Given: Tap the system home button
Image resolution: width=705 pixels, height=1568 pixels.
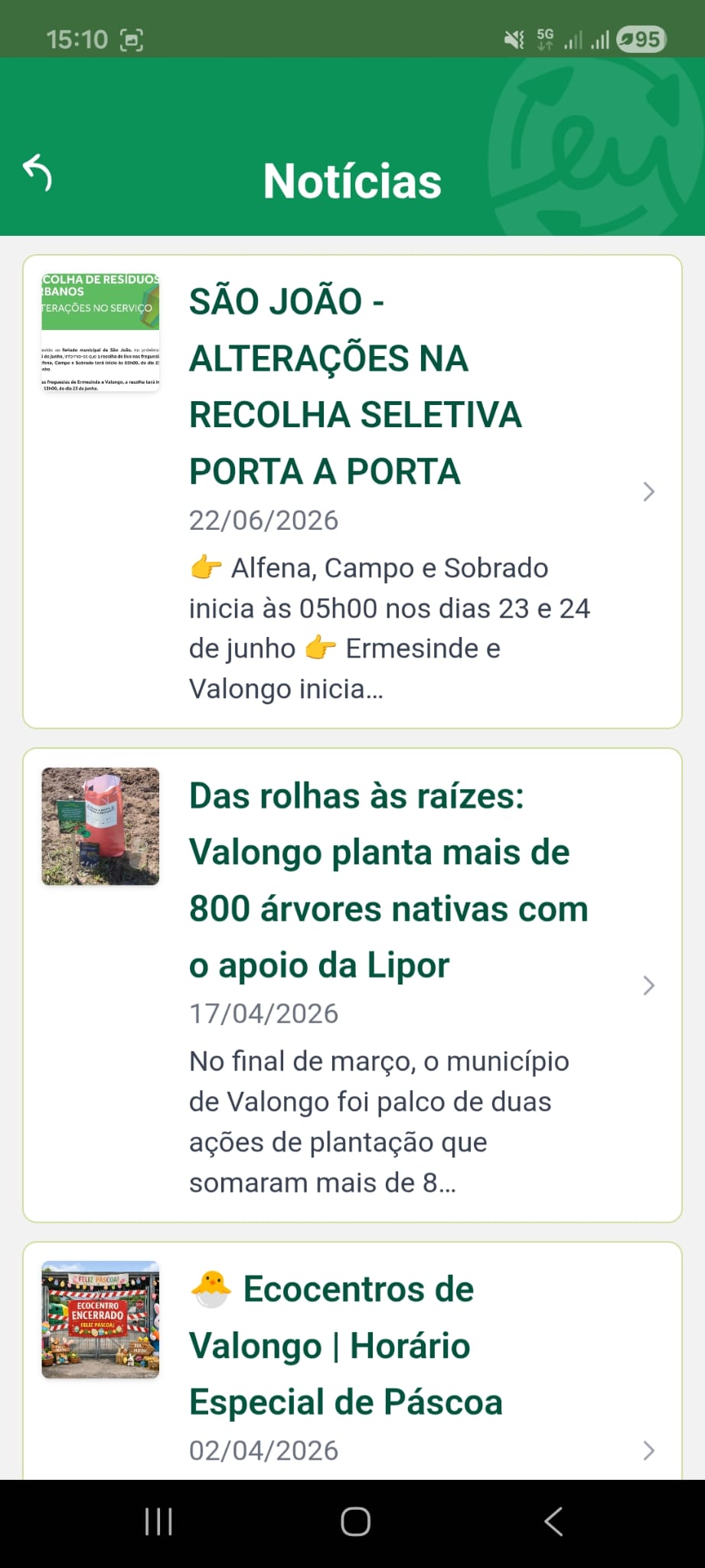Looking at the screenshot, I should 355,1521.
